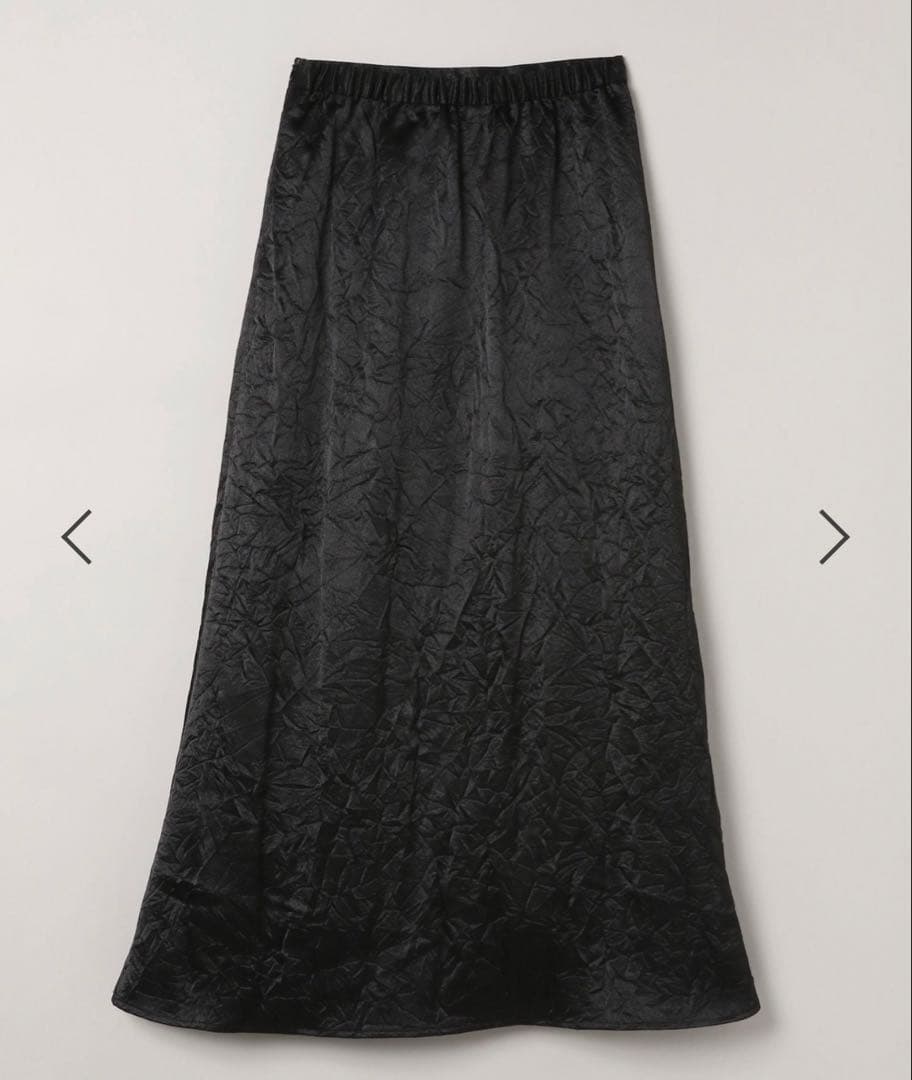Open the black skirt photo
The width and height of the screenshot is (912, 1080).
pyautogui.click(x=440, y=540)
